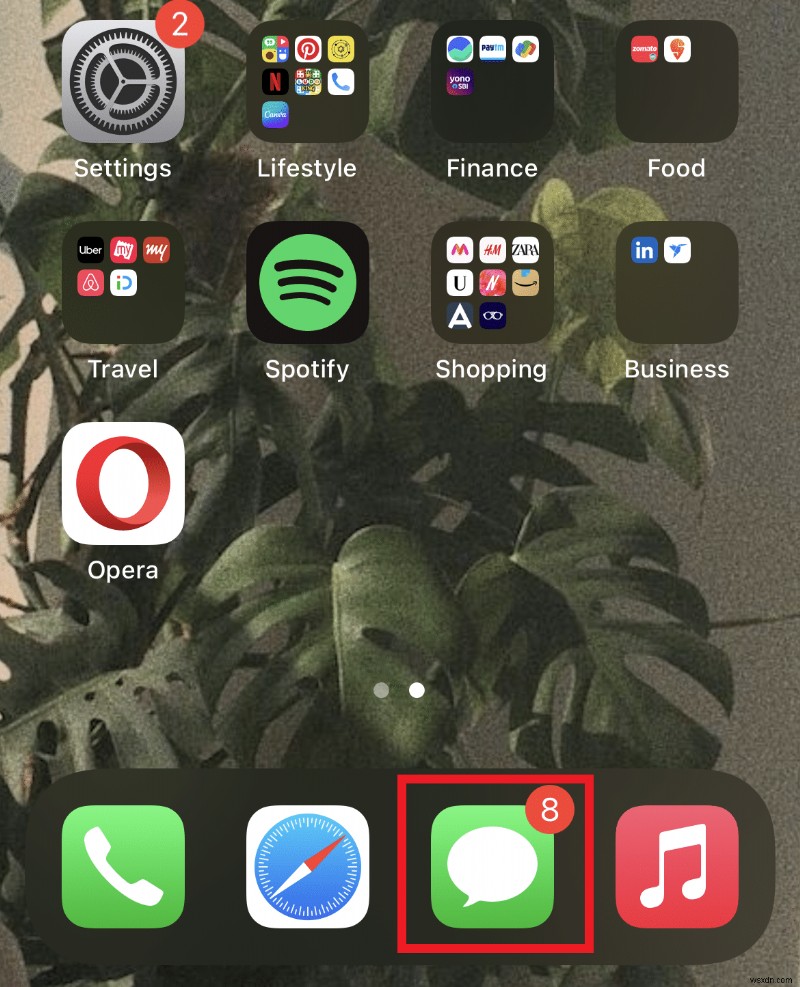800x987 pixels.
Task: Open the Shopping folder
Action: click(x=492, y=283)
